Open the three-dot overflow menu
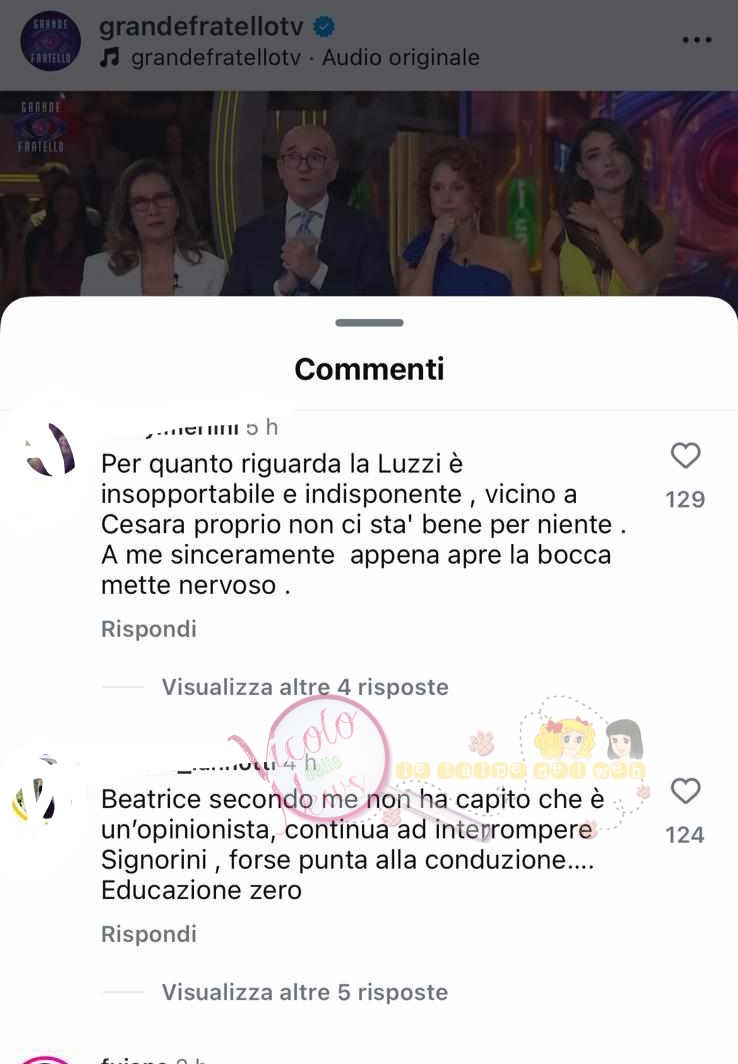 pyautogui.click(x=697, y=40)
